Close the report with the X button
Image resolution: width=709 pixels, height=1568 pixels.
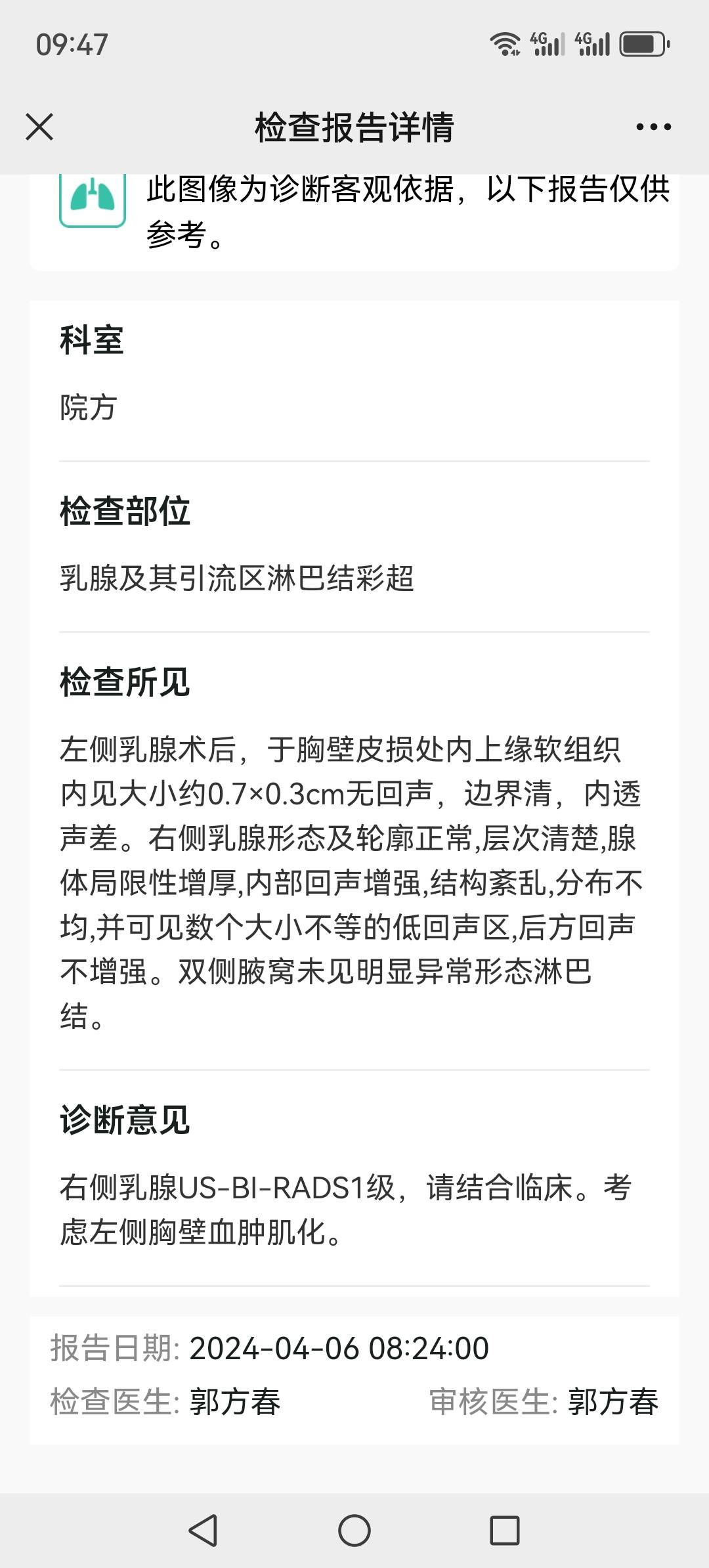39,126
